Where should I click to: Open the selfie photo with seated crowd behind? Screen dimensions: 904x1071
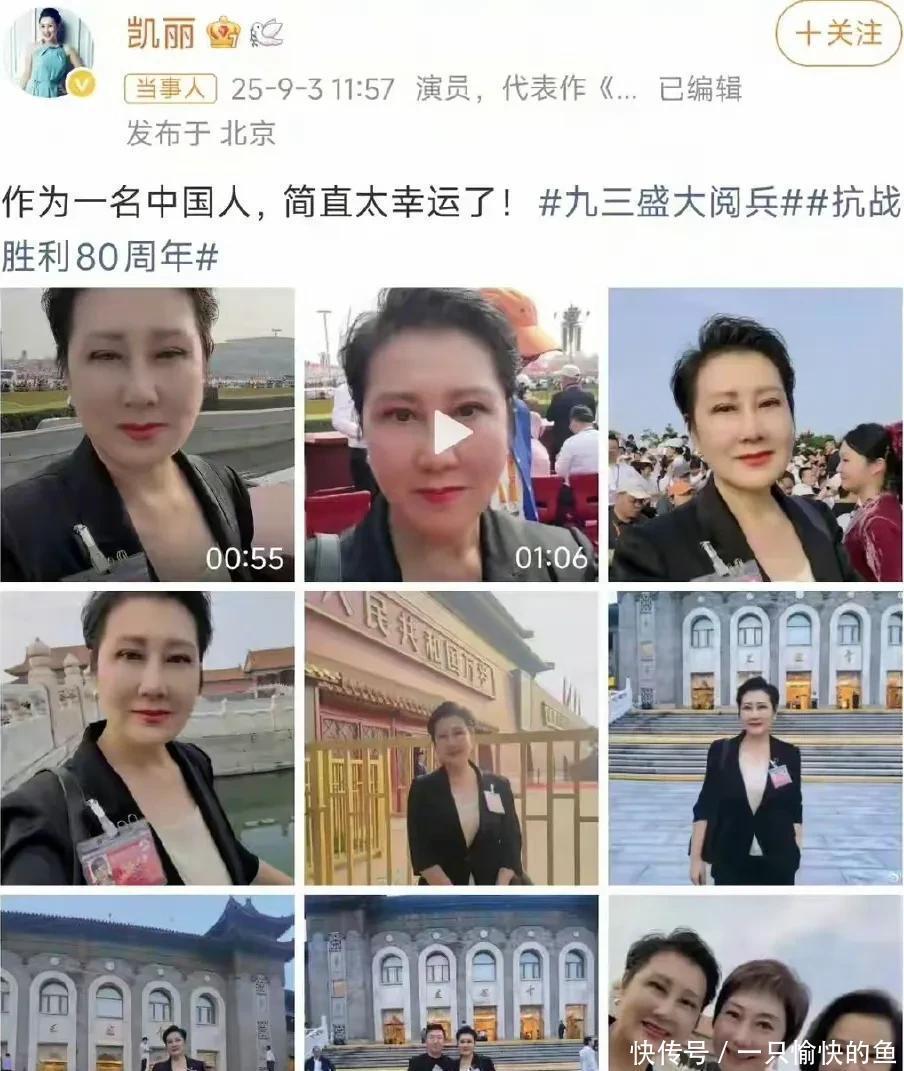(755, 435)
